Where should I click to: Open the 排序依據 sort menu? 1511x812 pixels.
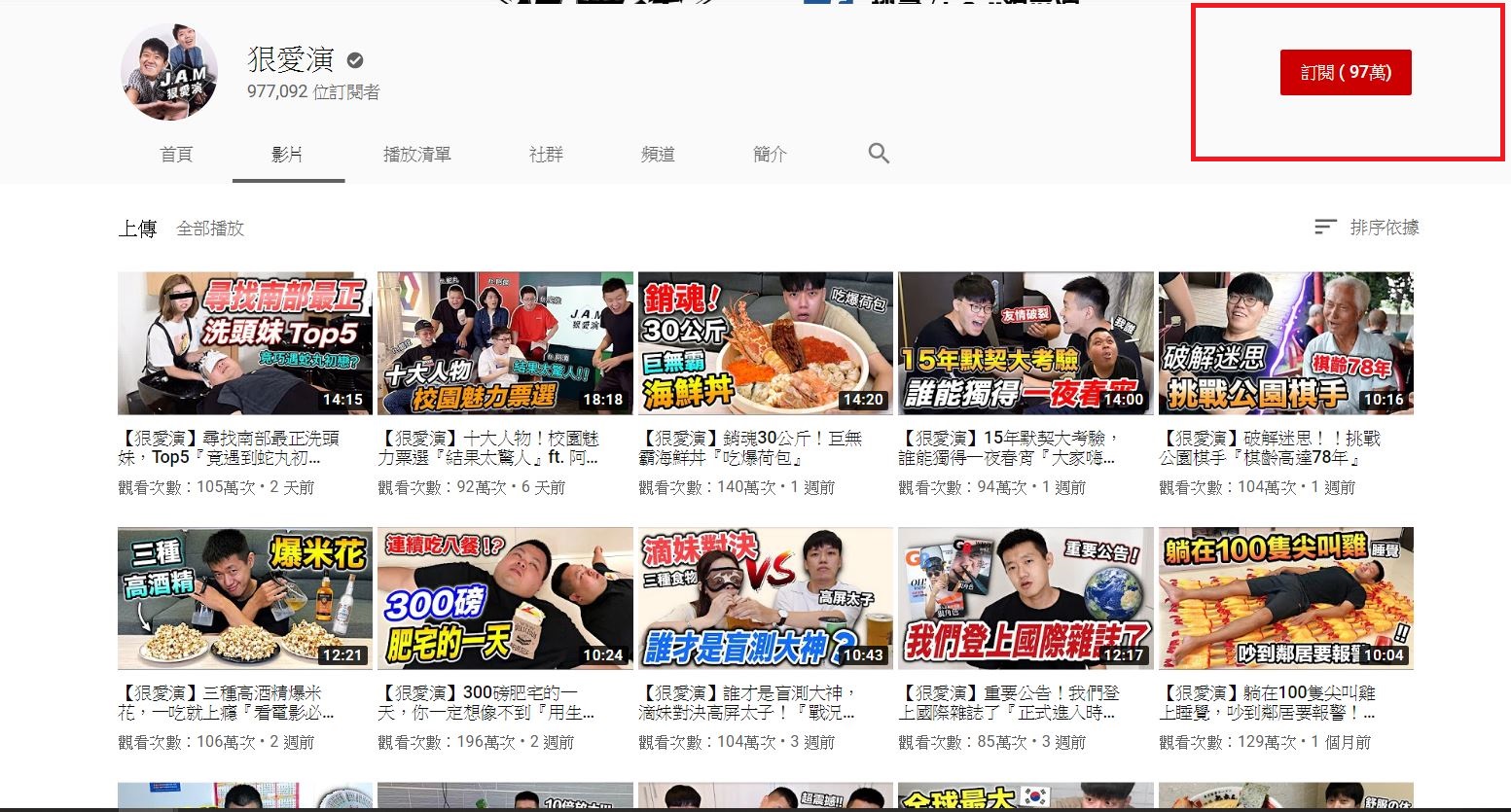1366,228
